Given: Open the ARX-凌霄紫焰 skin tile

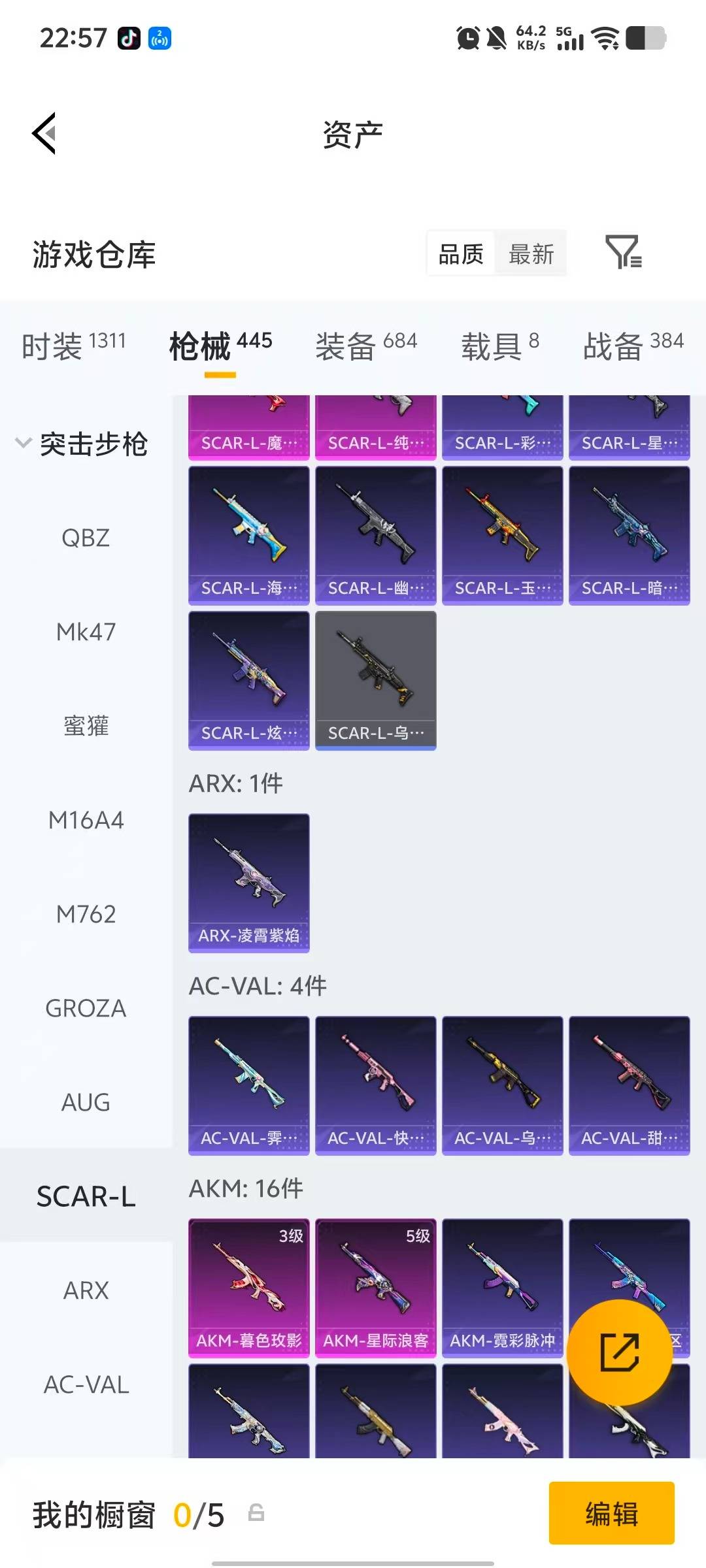Looking at the screenshot, I should click(x=248, y=882).
